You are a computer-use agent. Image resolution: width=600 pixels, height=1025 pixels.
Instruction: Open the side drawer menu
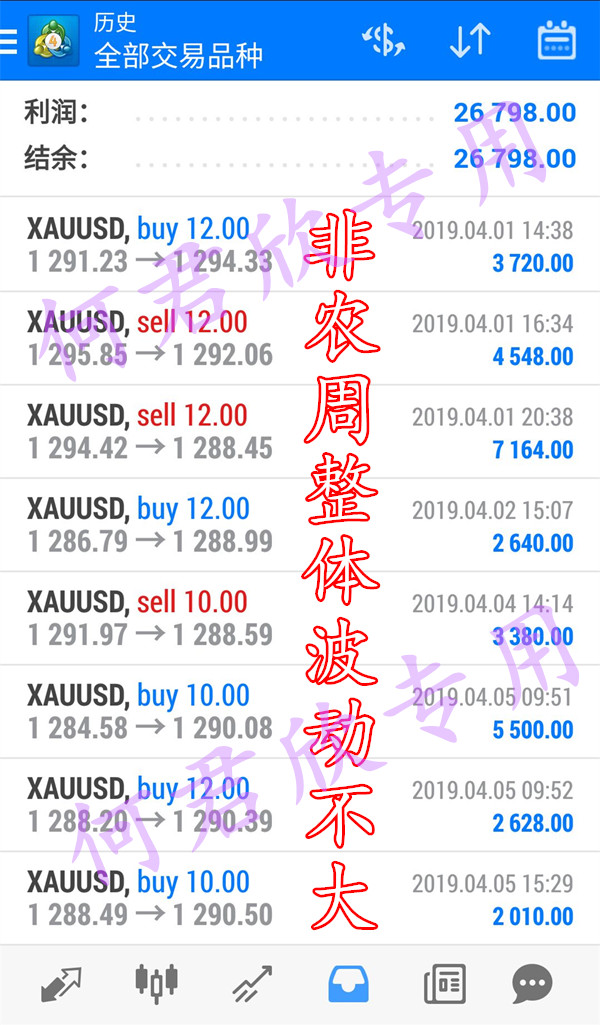coord(10,40)
